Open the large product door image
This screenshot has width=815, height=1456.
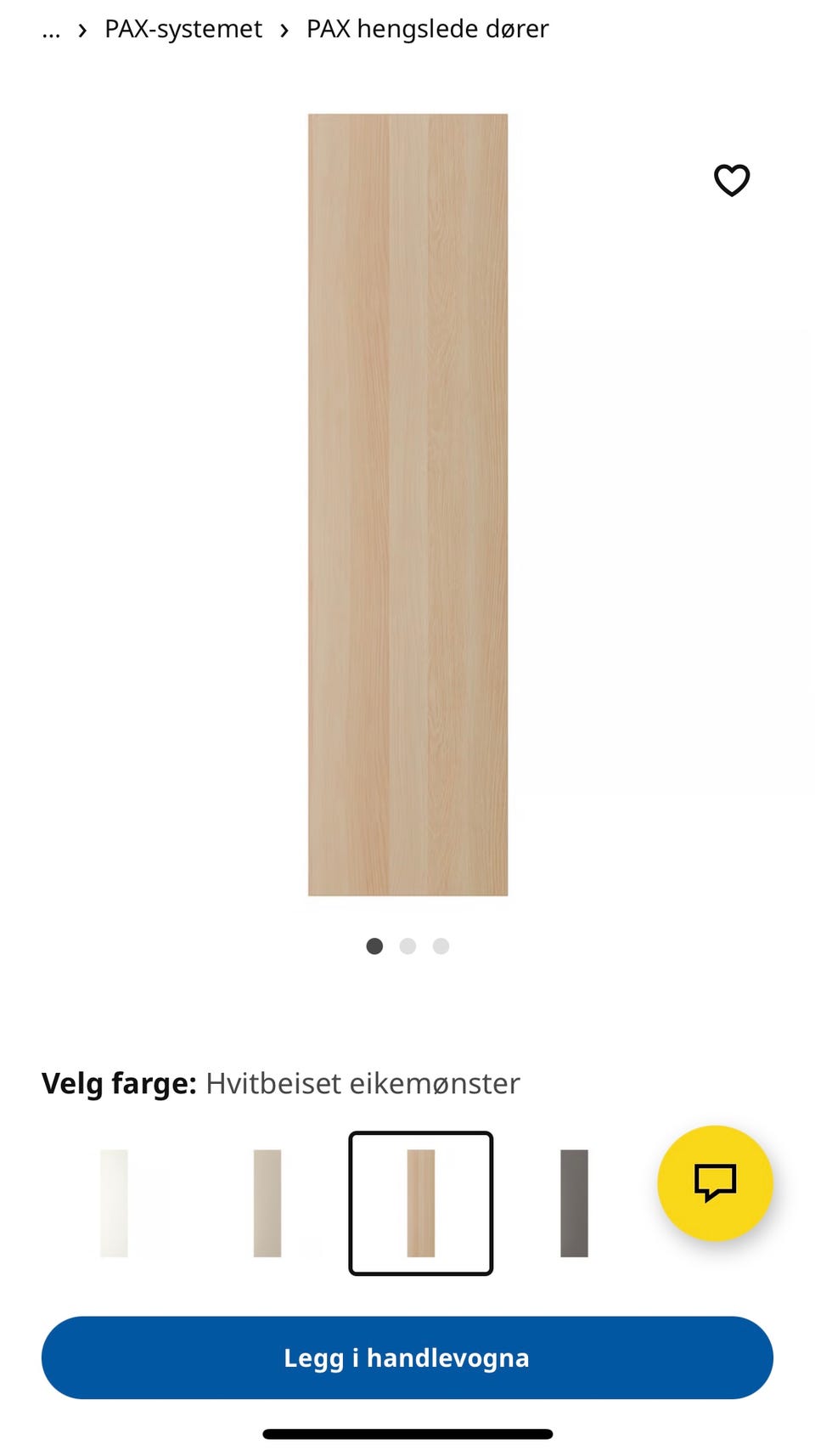[407, 505]
